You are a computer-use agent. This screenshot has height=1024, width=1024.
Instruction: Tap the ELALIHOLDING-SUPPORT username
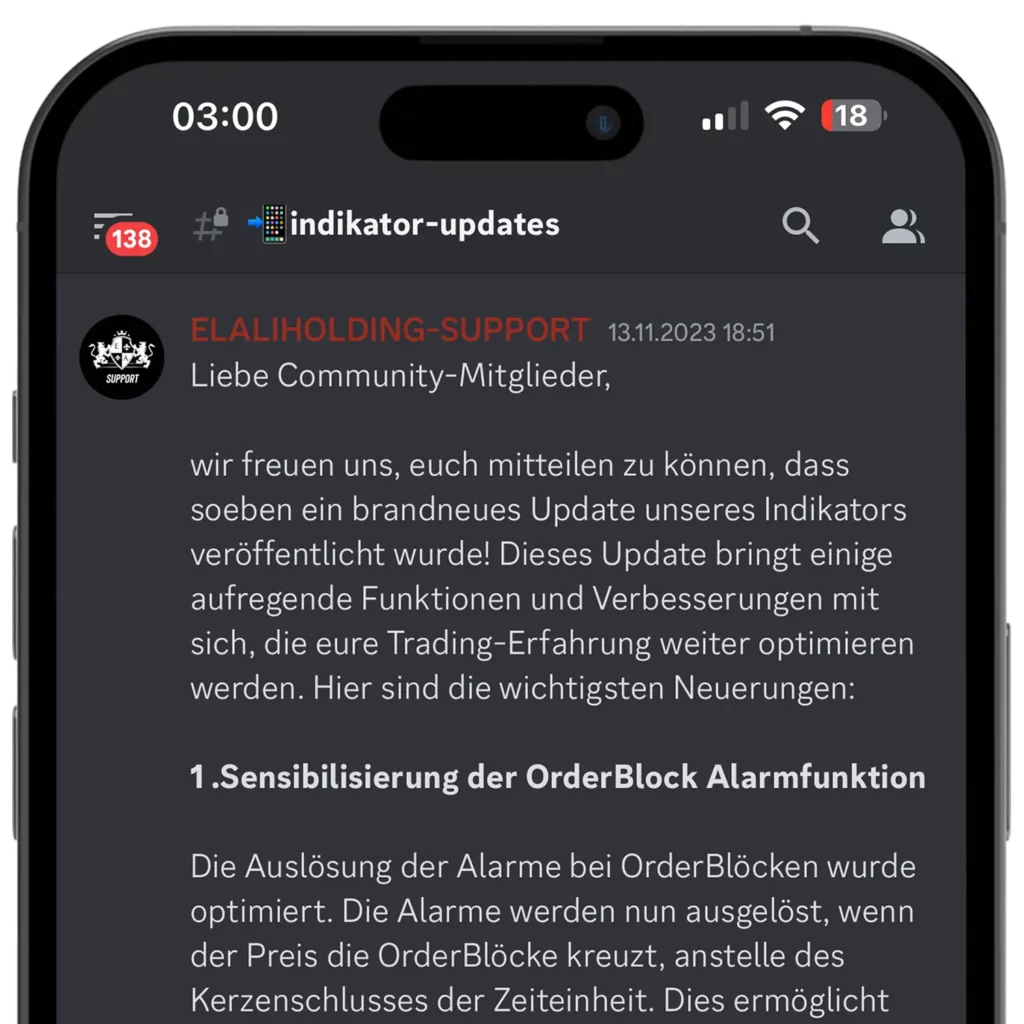(389, 330)
